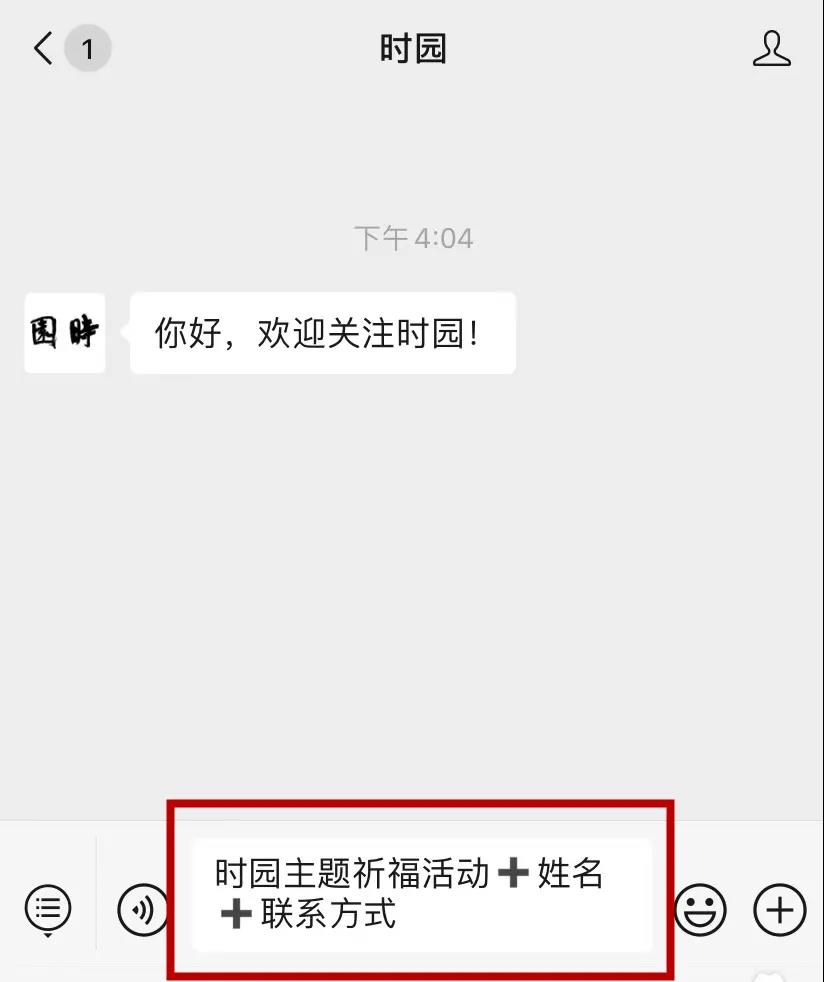Tap the 时园 avatar next to the welcome message
The width and height of the screenshot is (824, 982).
coord(65,333)
